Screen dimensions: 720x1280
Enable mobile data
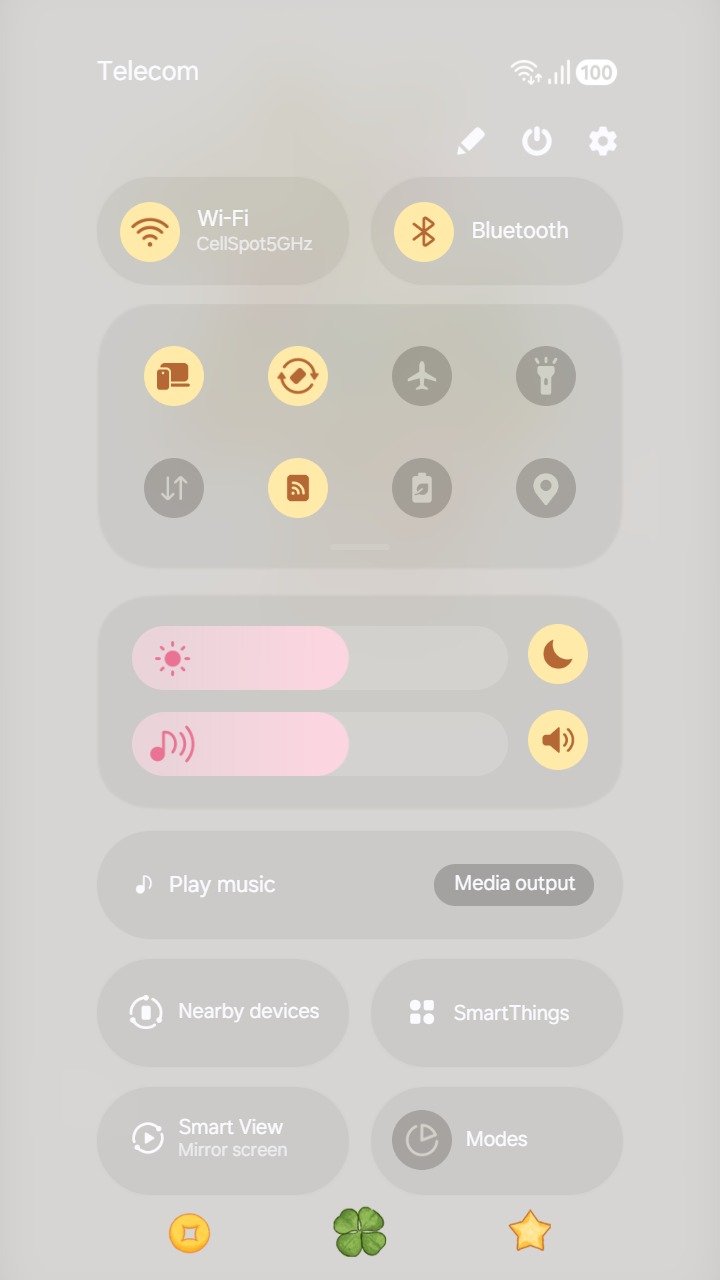tap(174, 489)
